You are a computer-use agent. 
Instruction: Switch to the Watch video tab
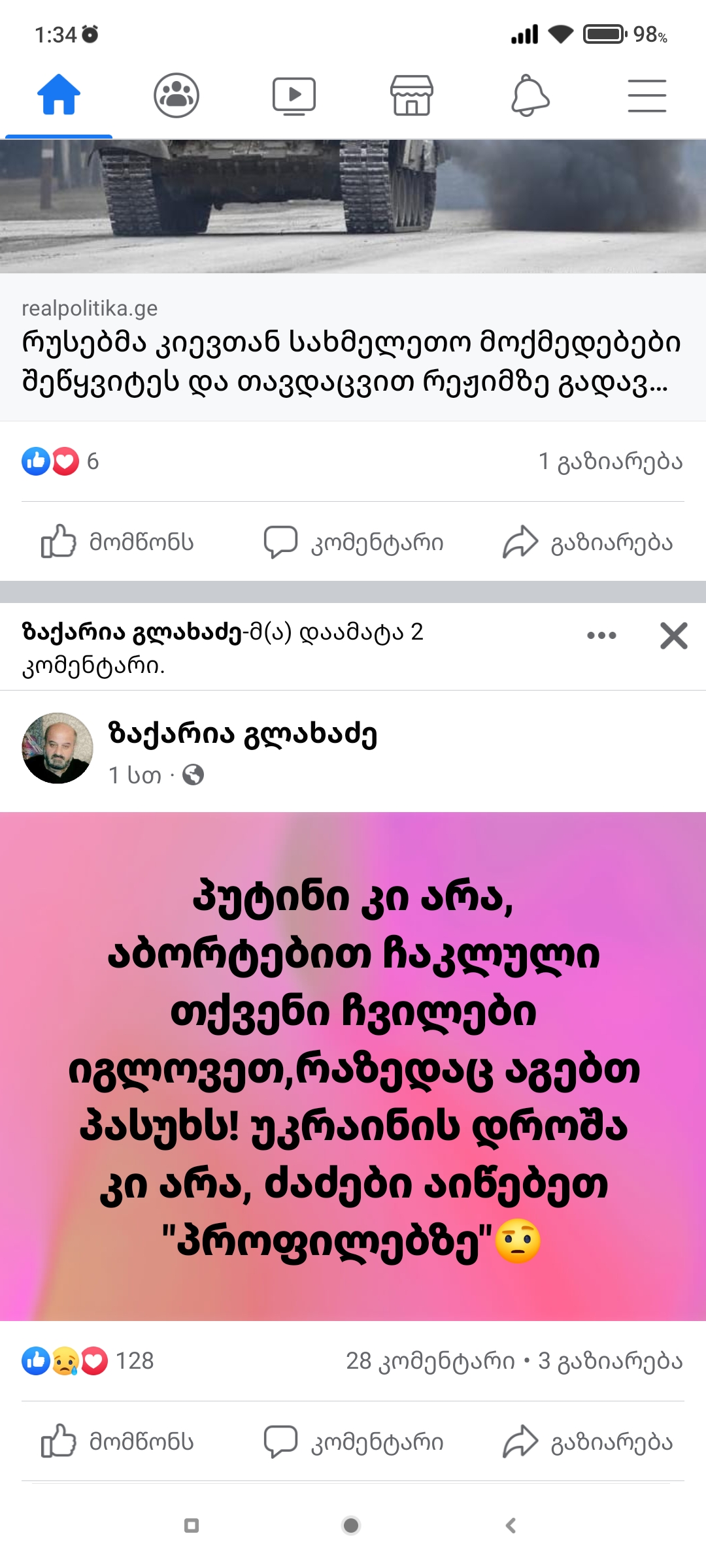pos(294,95)
